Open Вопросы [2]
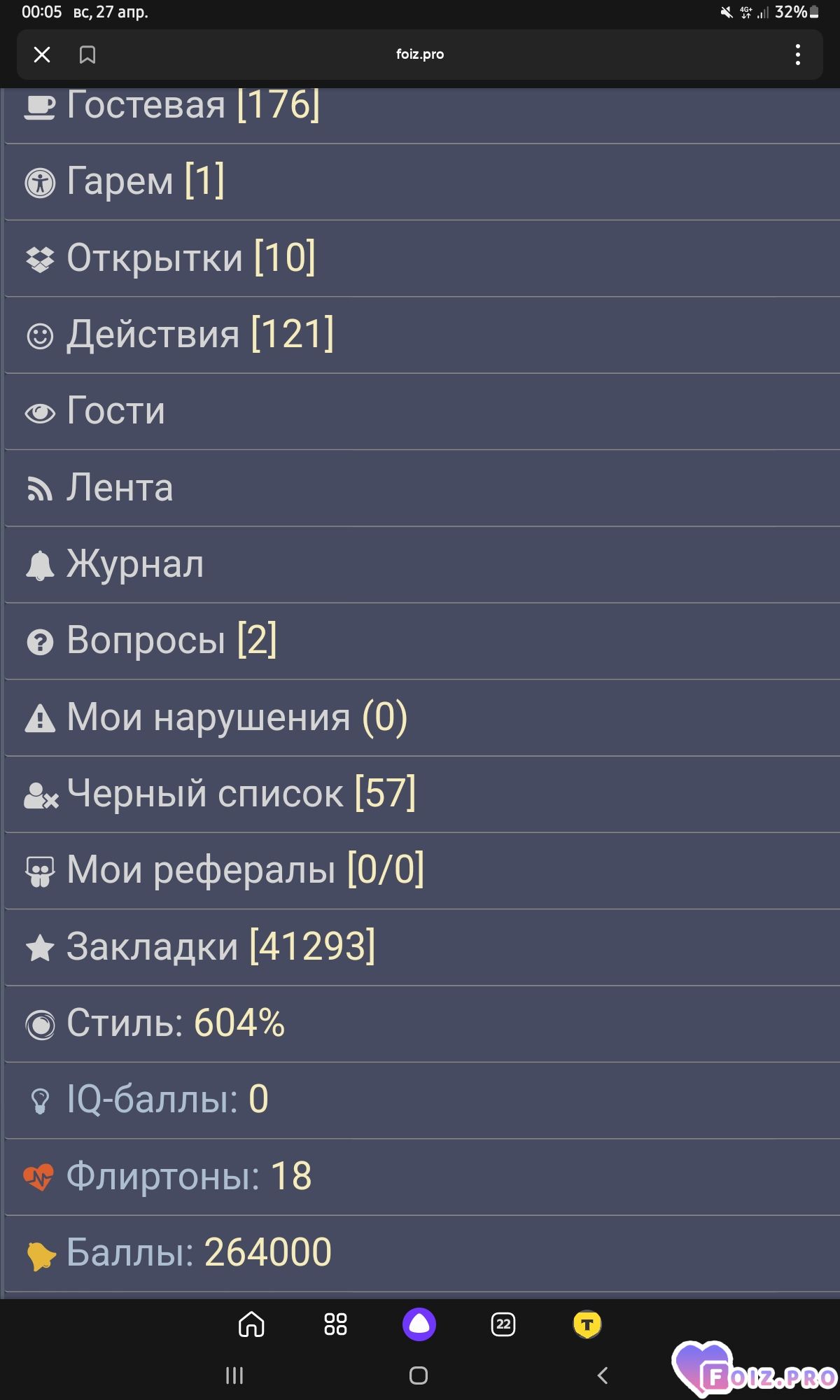 click(422, 640)
